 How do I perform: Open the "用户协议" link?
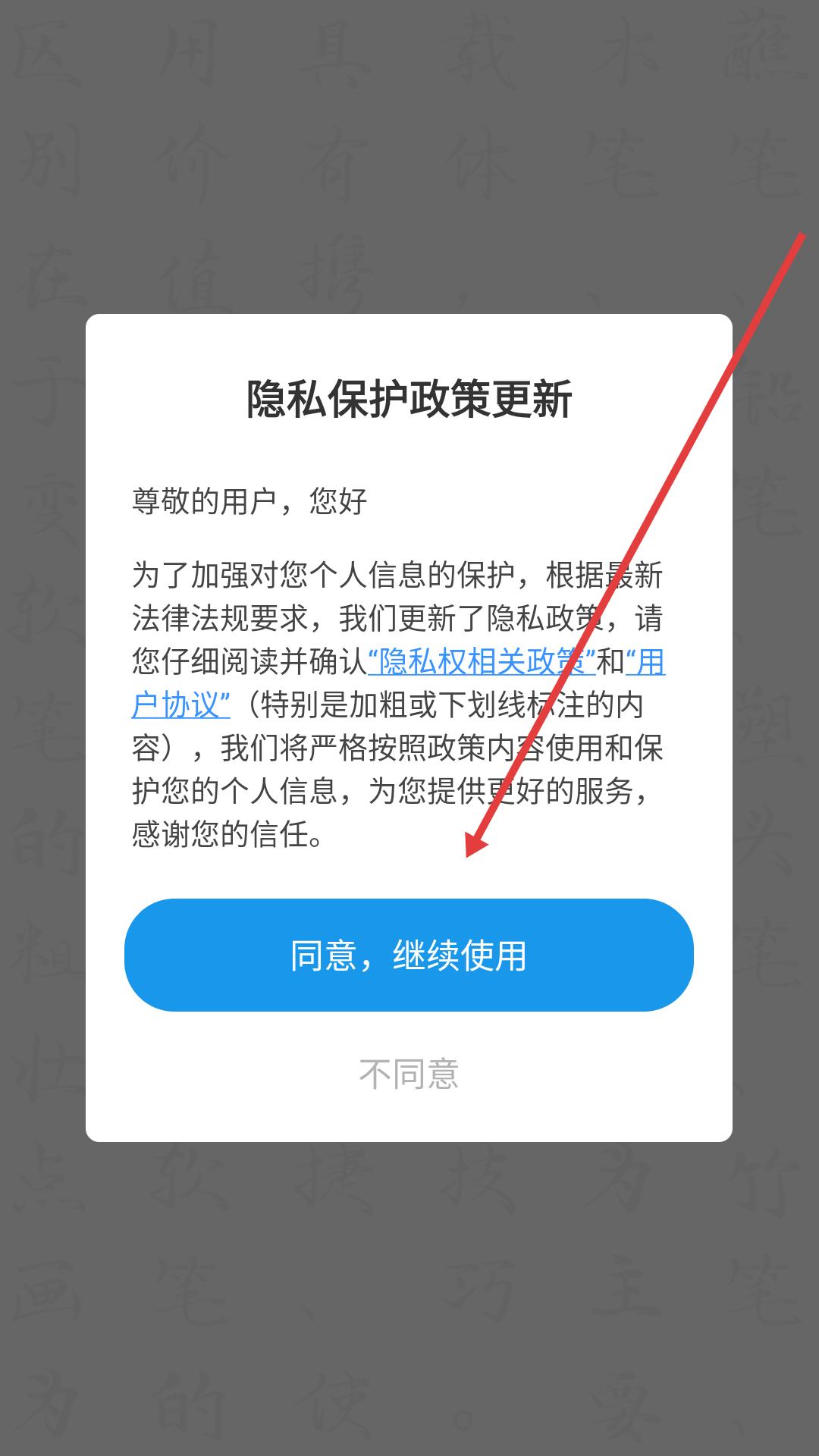coord(182,705)
